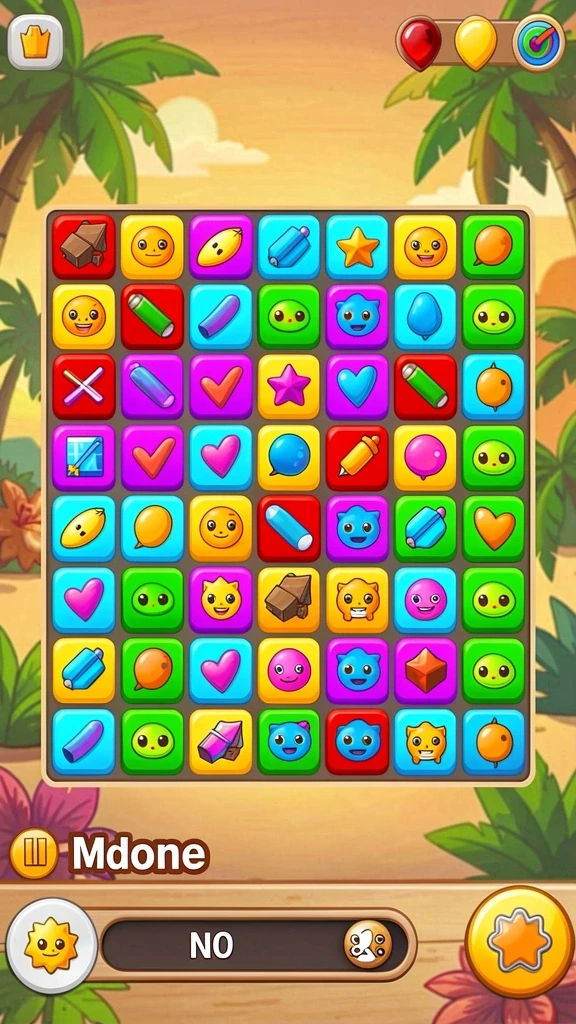576x1024 pixels.
Task: Open the crown icon in the corner
Action: 35,42
